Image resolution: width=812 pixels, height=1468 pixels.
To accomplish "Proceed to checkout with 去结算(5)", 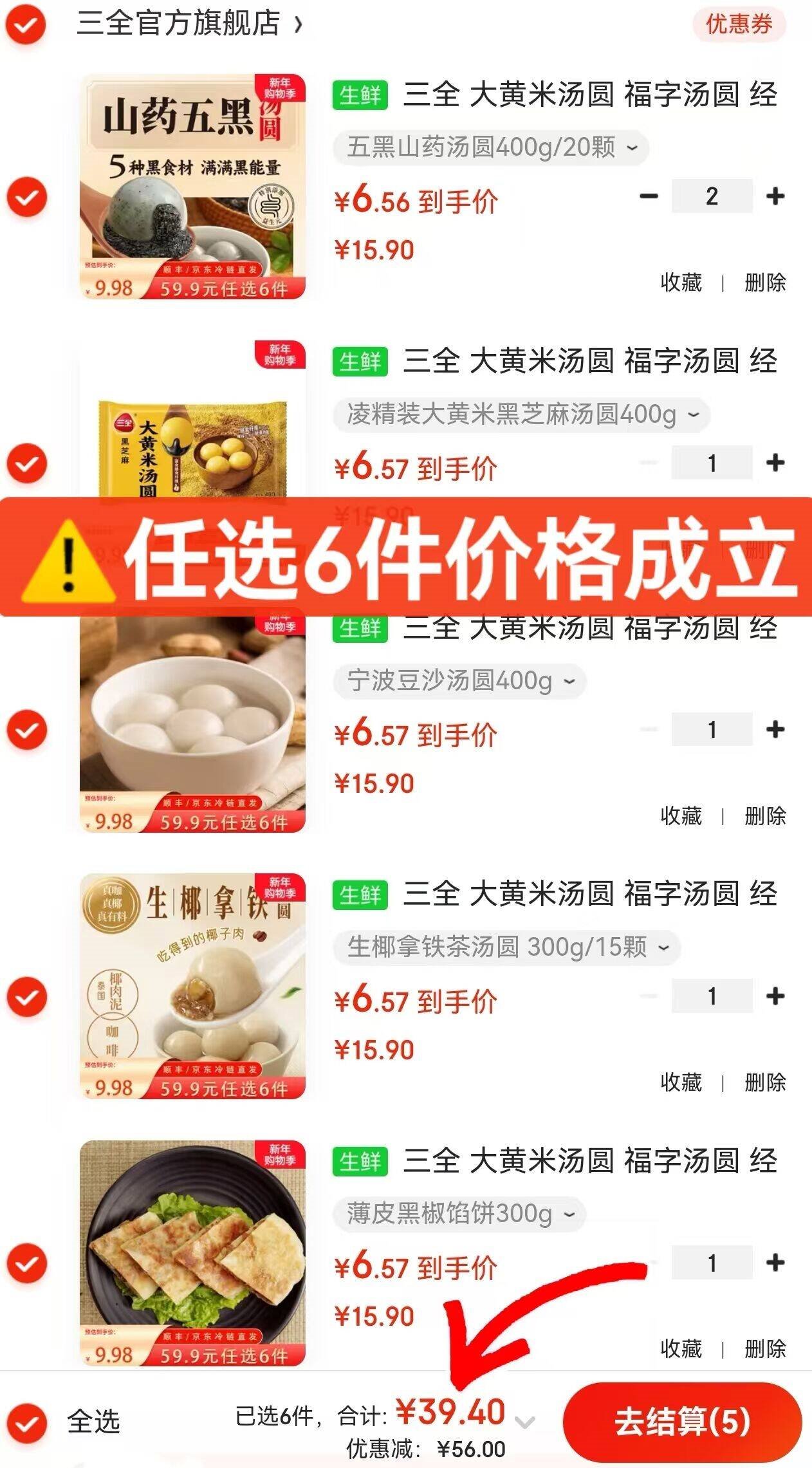I will click(682, 1422).
